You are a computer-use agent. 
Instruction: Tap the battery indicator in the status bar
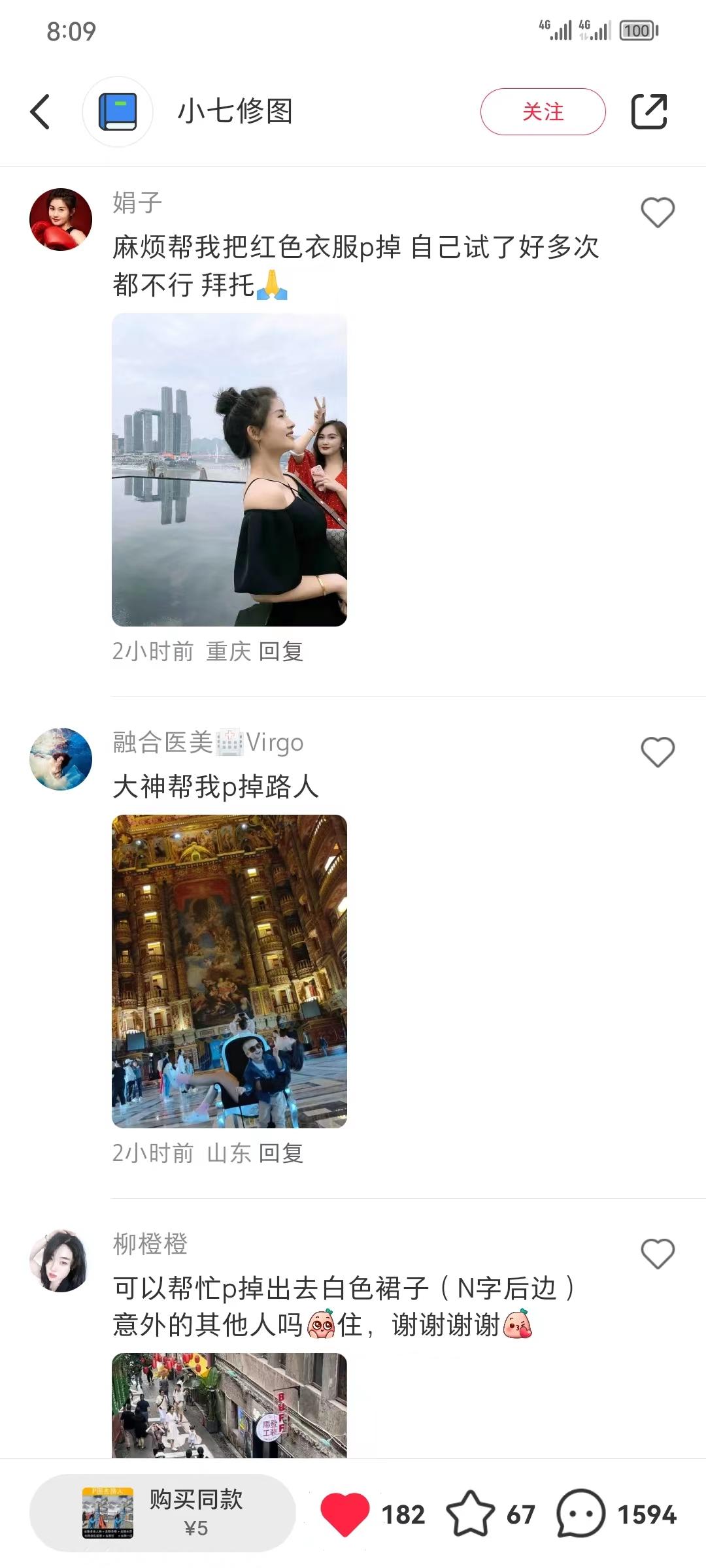click(x=637, y=29)
